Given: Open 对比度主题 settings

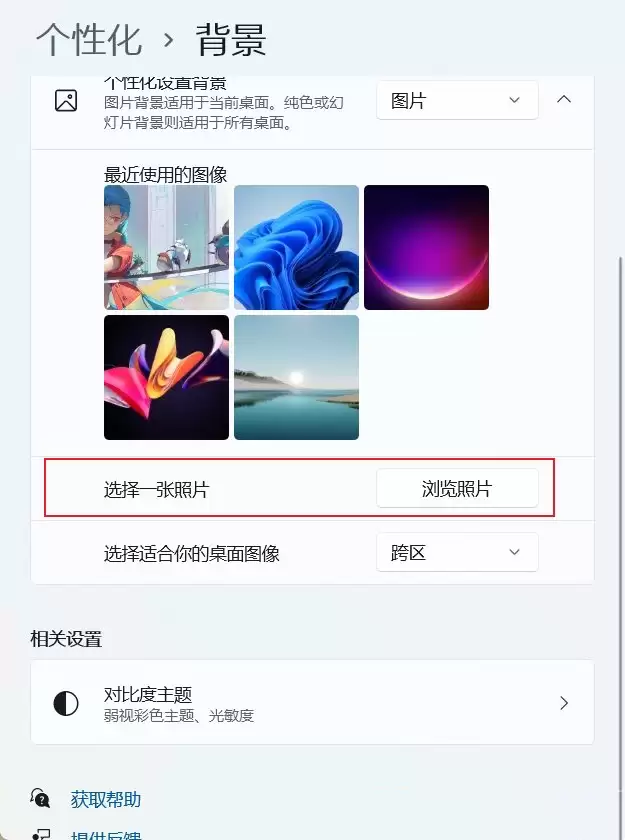Looking at the screenshot, I should 312,702.
